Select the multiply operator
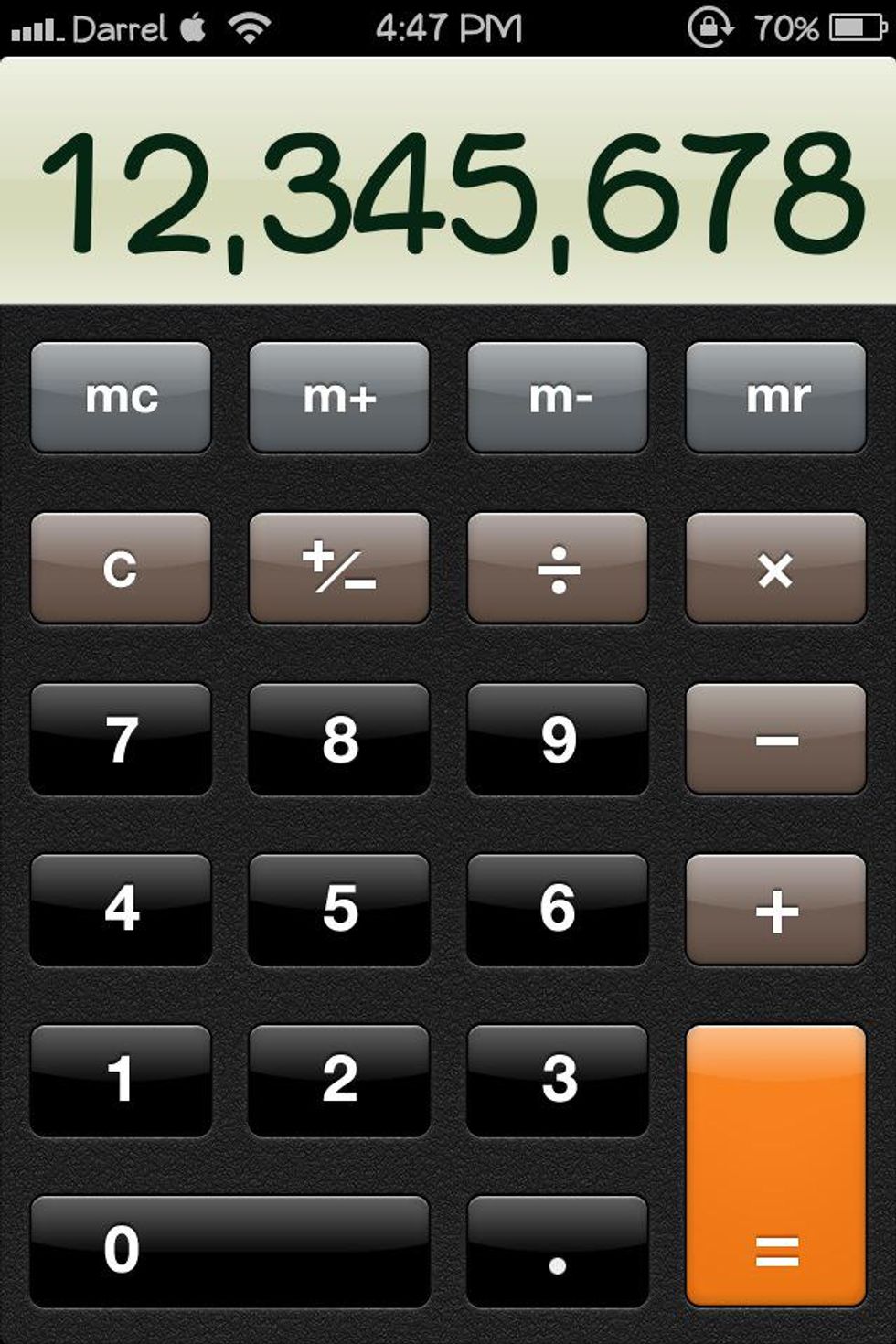 tap(776, 568)
